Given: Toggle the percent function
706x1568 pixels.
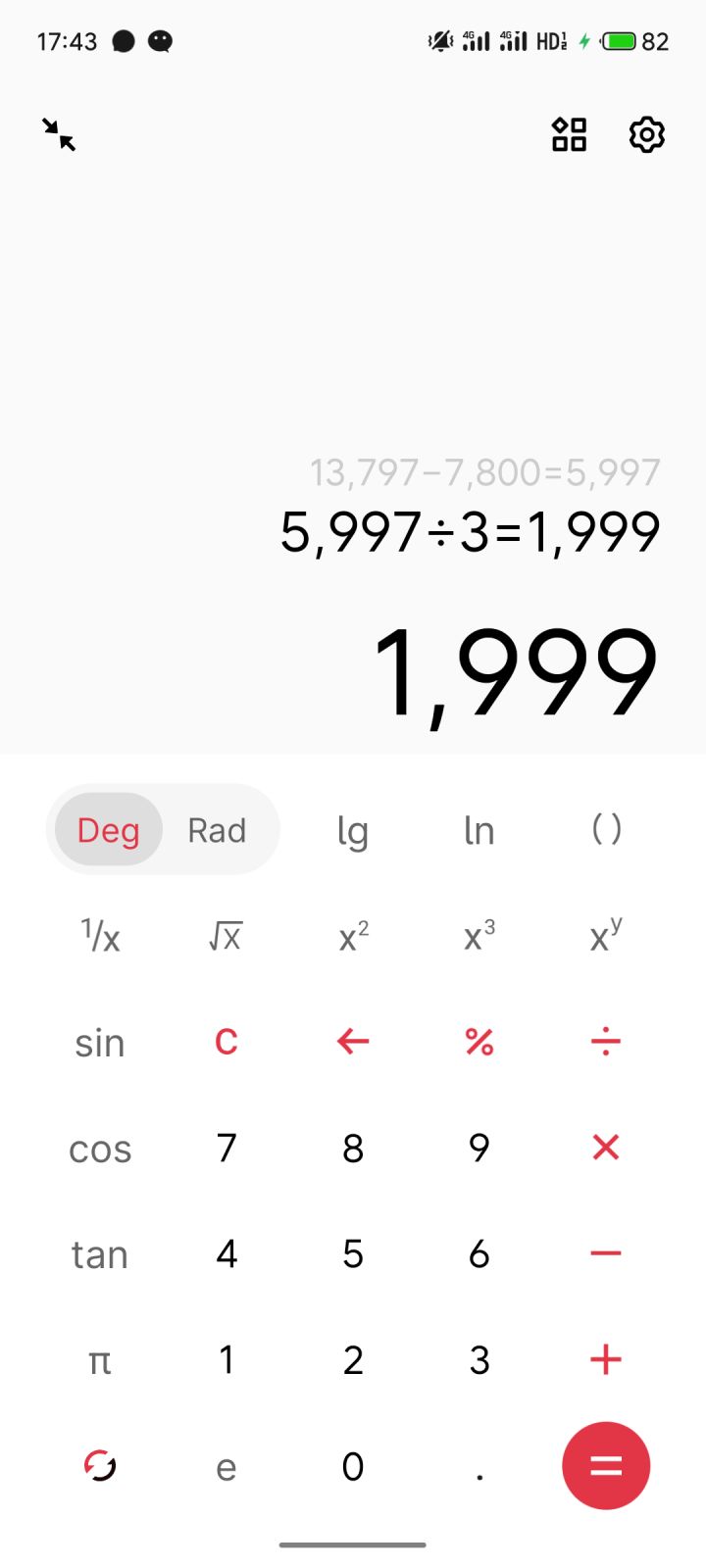Looking at the screenshot, I should 479,1042.
